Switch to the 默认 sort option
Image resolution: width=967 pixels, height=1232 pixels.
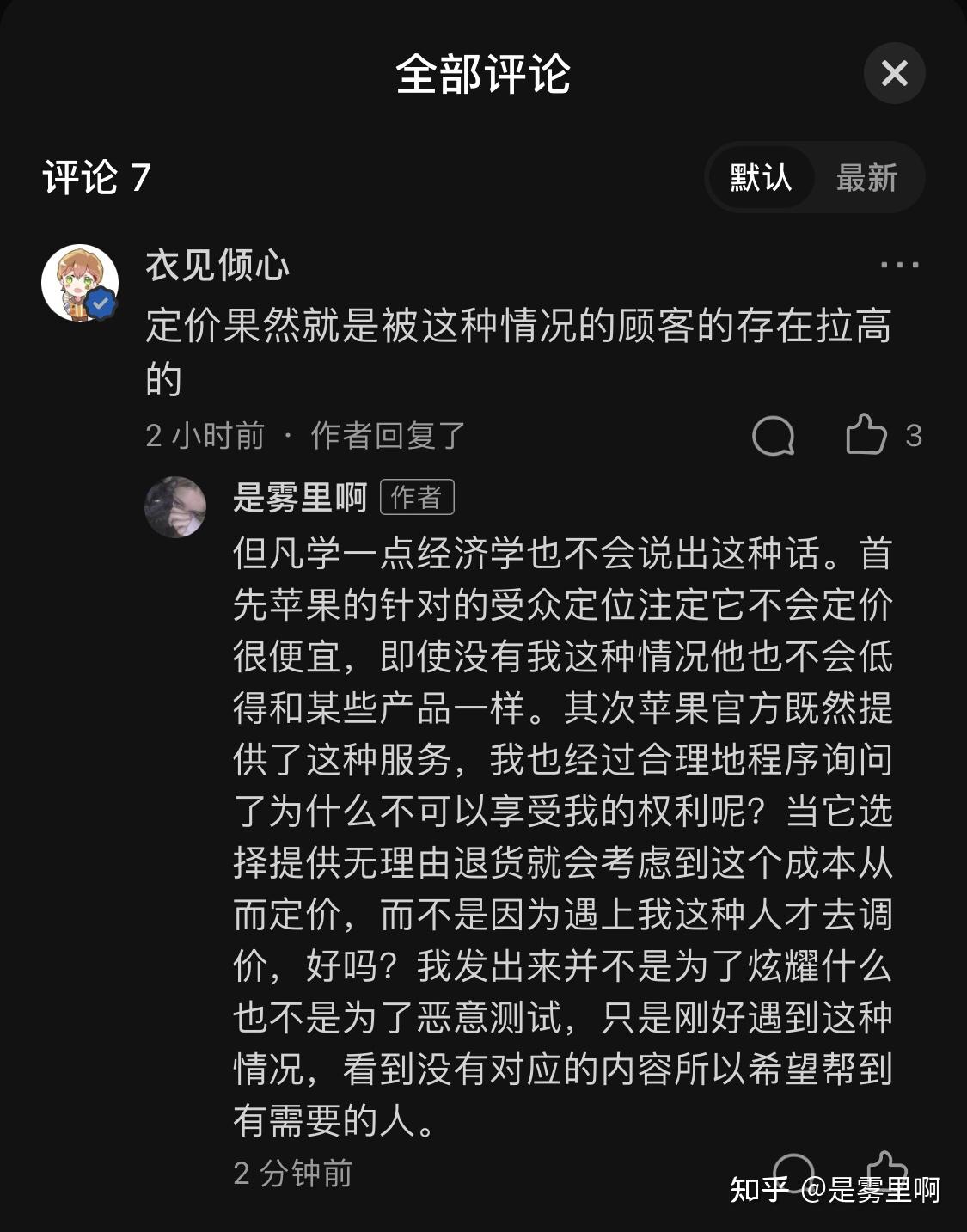click(x=760, y=178)
